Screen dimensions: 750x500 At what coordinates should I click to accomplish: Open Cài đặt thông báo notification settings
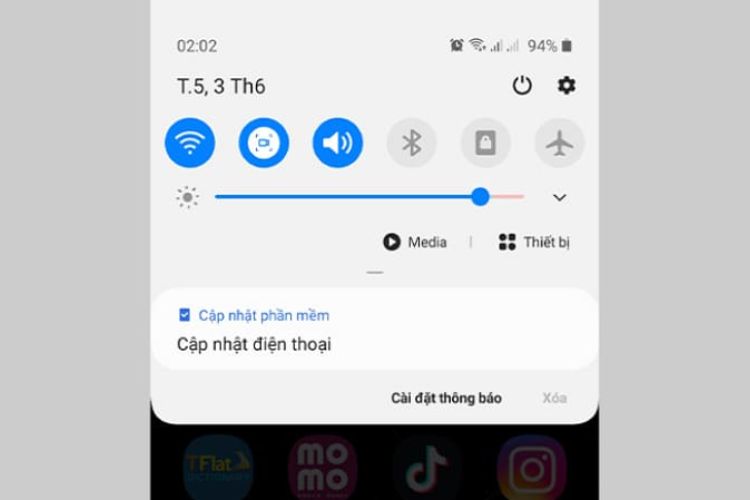[x=446, y=398]
